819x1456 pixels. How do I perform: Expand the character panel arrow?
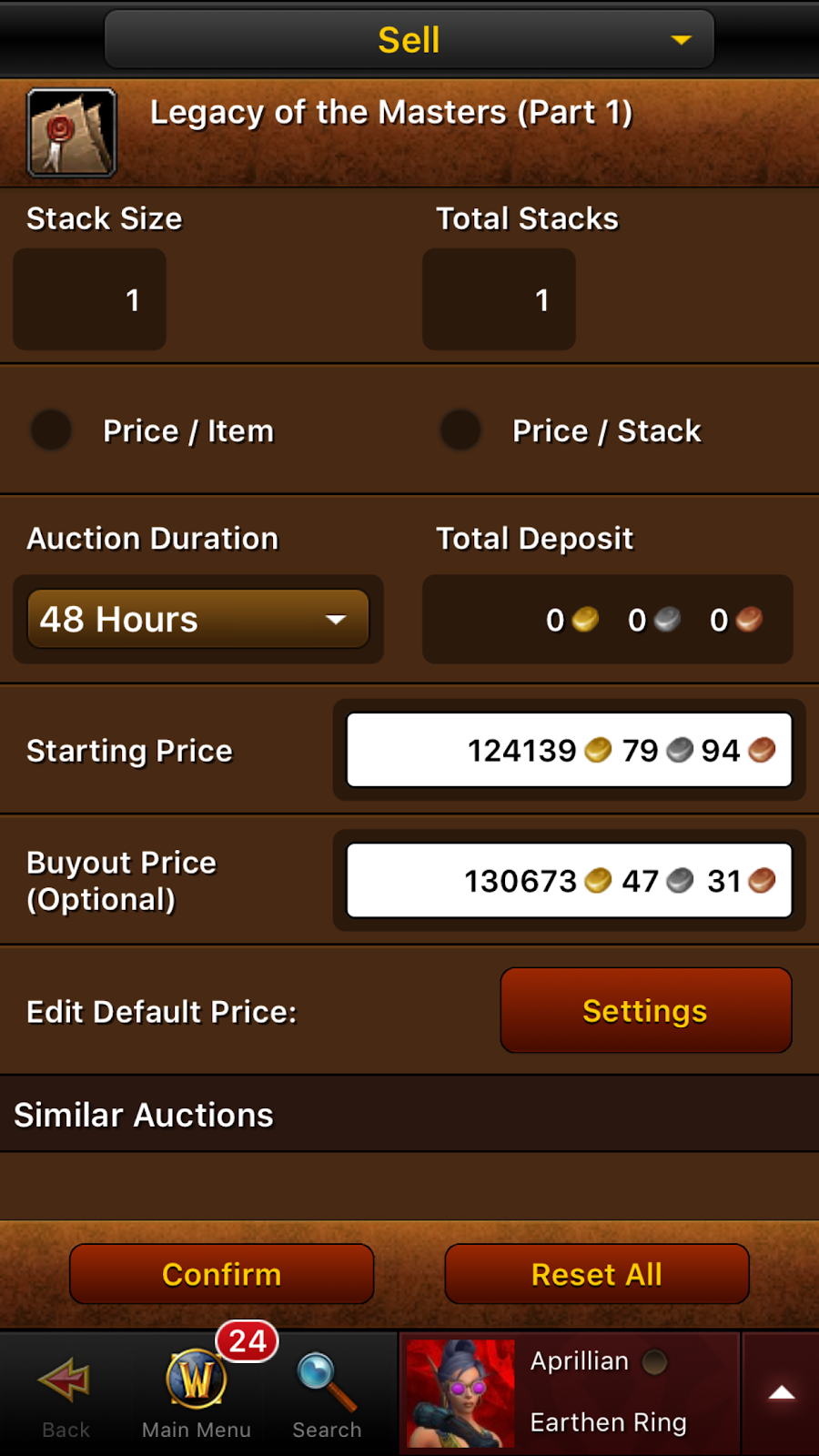(781, 1392)
